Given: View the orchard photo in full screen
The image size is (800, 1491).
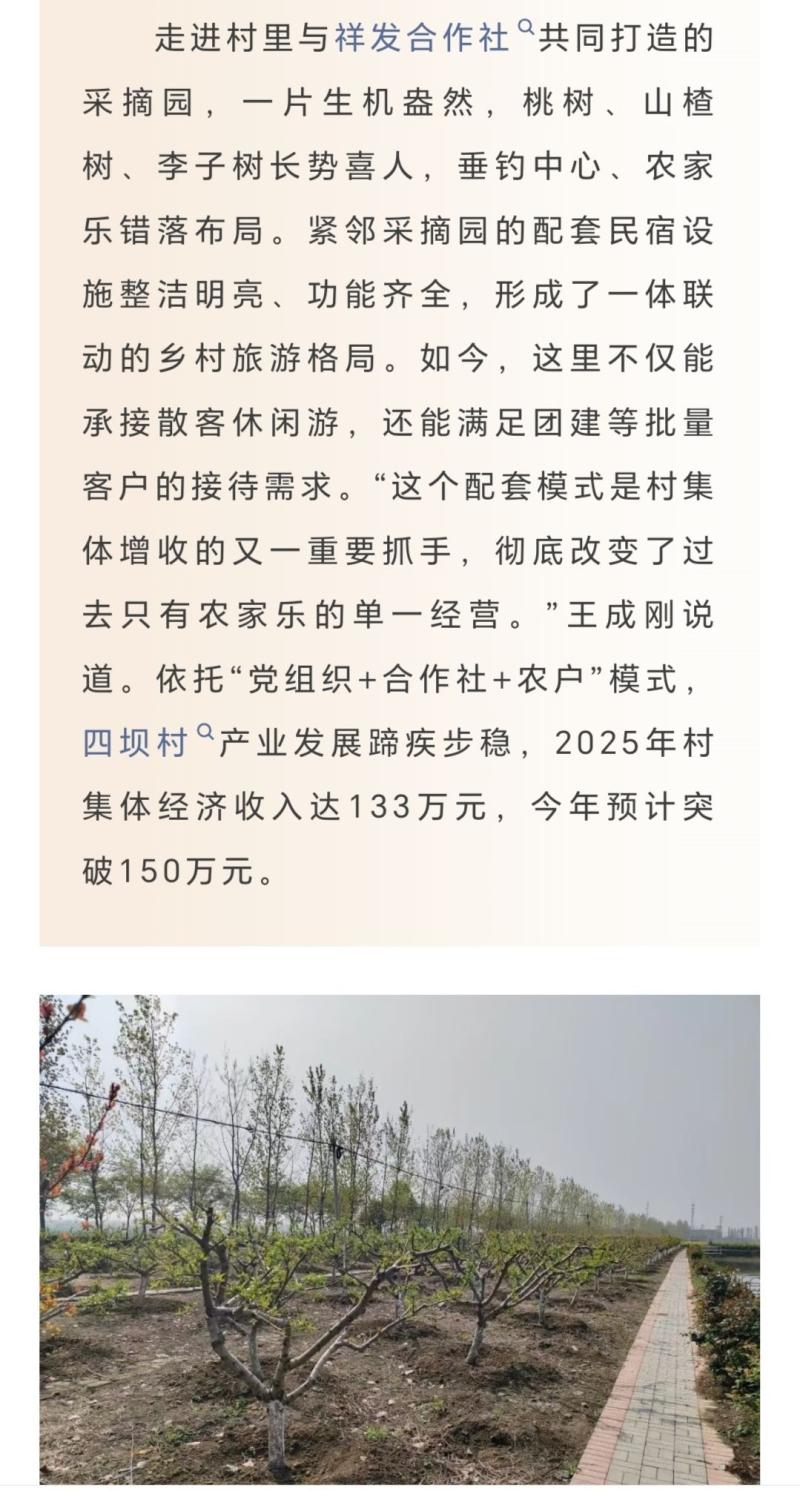Looking at the screenshot, I should (399, 1238).
